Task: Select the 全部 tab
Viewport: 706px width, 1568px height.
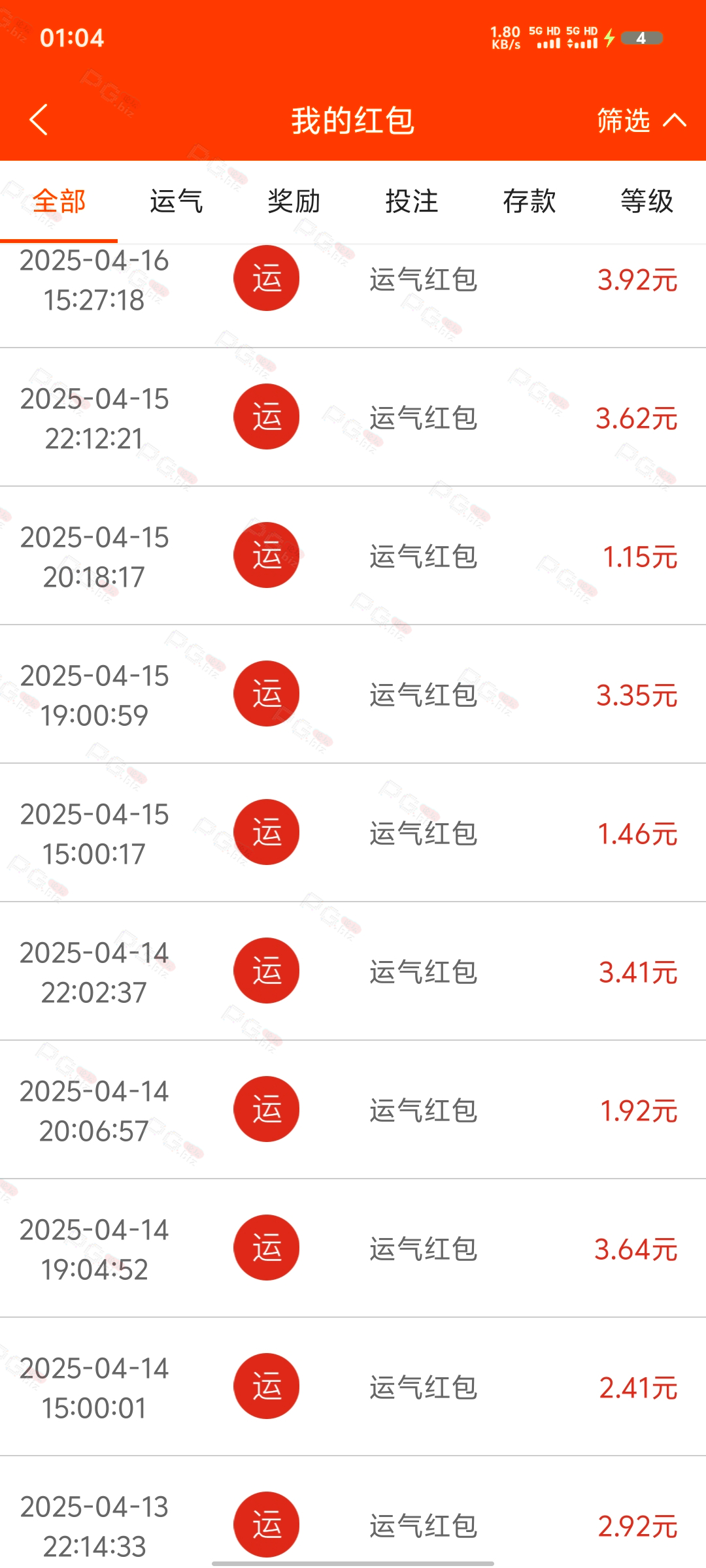Action: [x=59, y=201]
